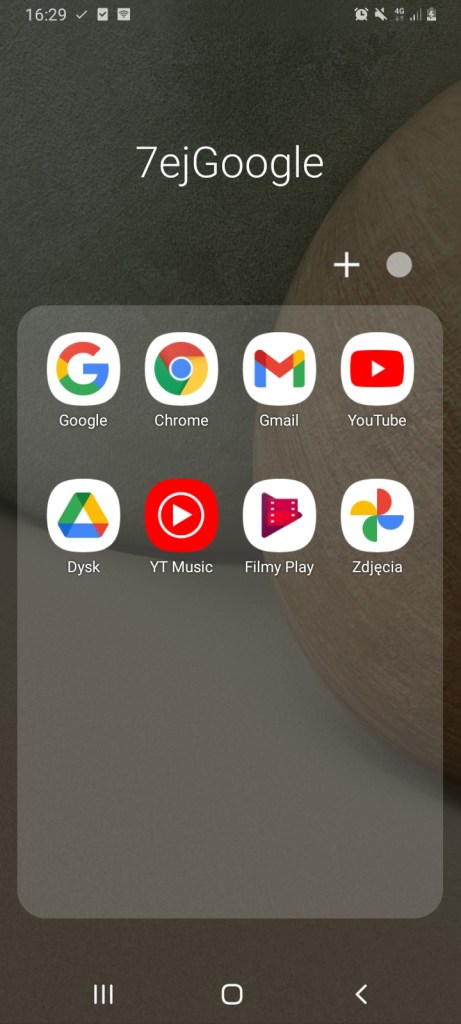Start YT Music
The height and width of the screenshot is (1024, 461).
(181, 516)
